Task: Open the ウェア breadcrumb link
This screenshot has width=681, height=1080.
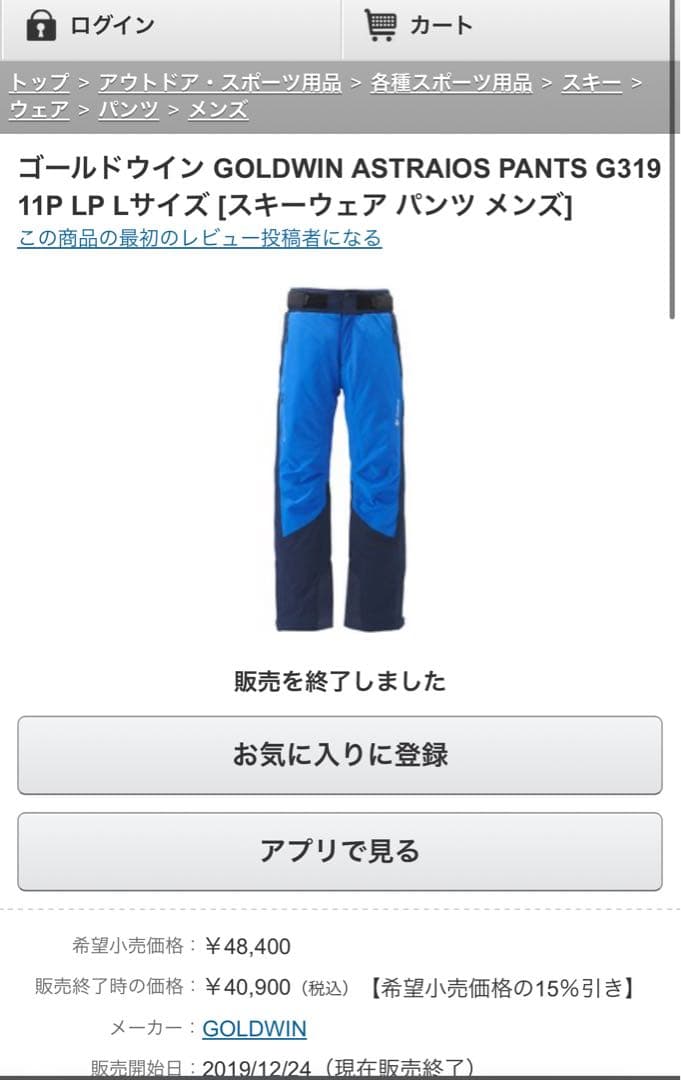Action: 39,110
